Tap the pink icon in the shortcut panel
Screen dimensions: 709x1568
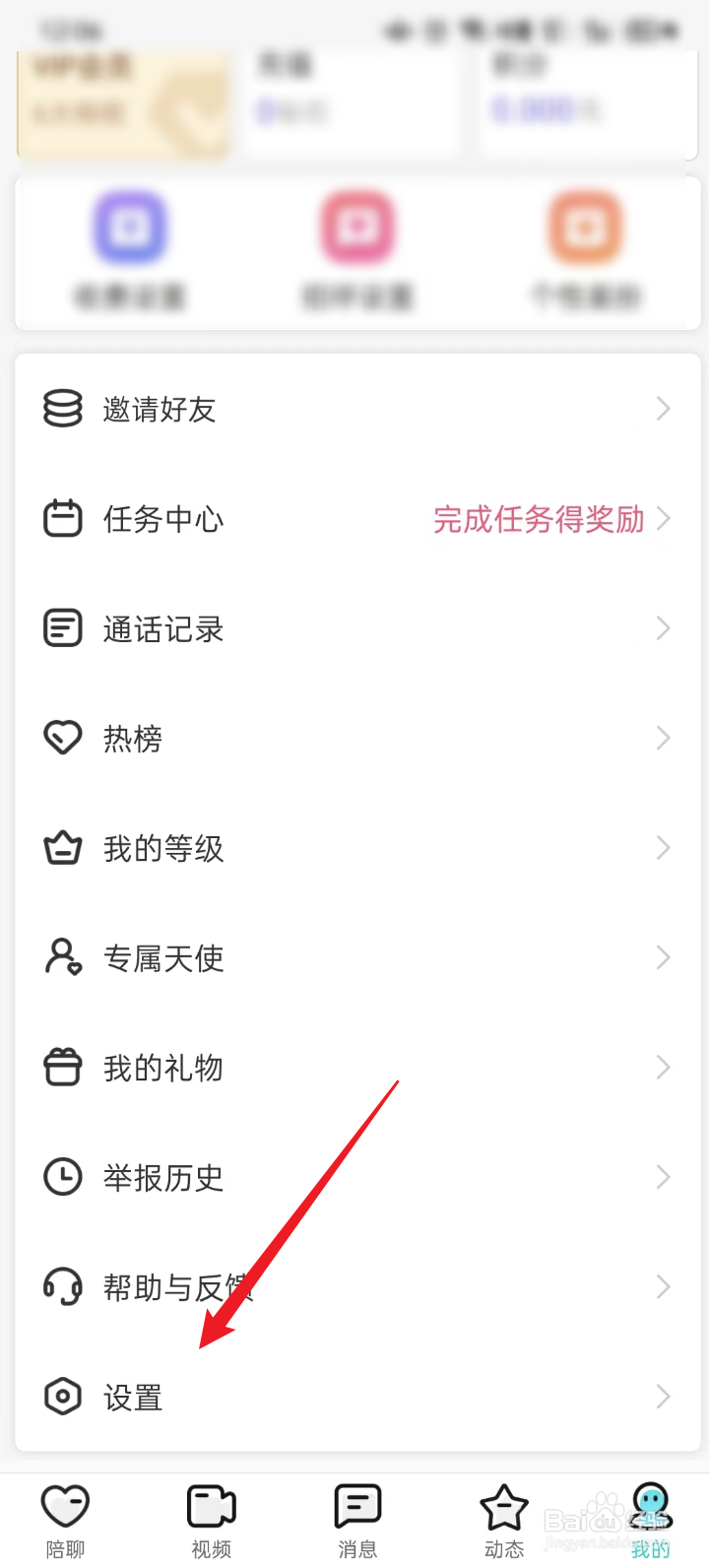[356, 227]
